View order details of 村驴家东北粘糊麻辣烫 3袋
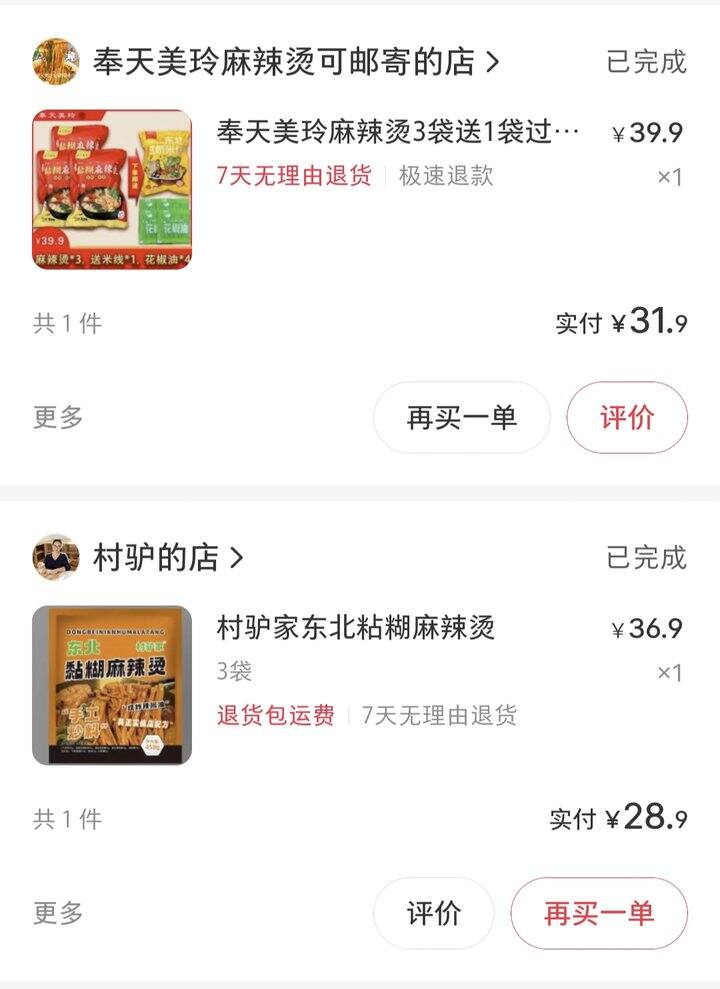The image size is (720, 989). pyautogui.click(x=356, y=629)
